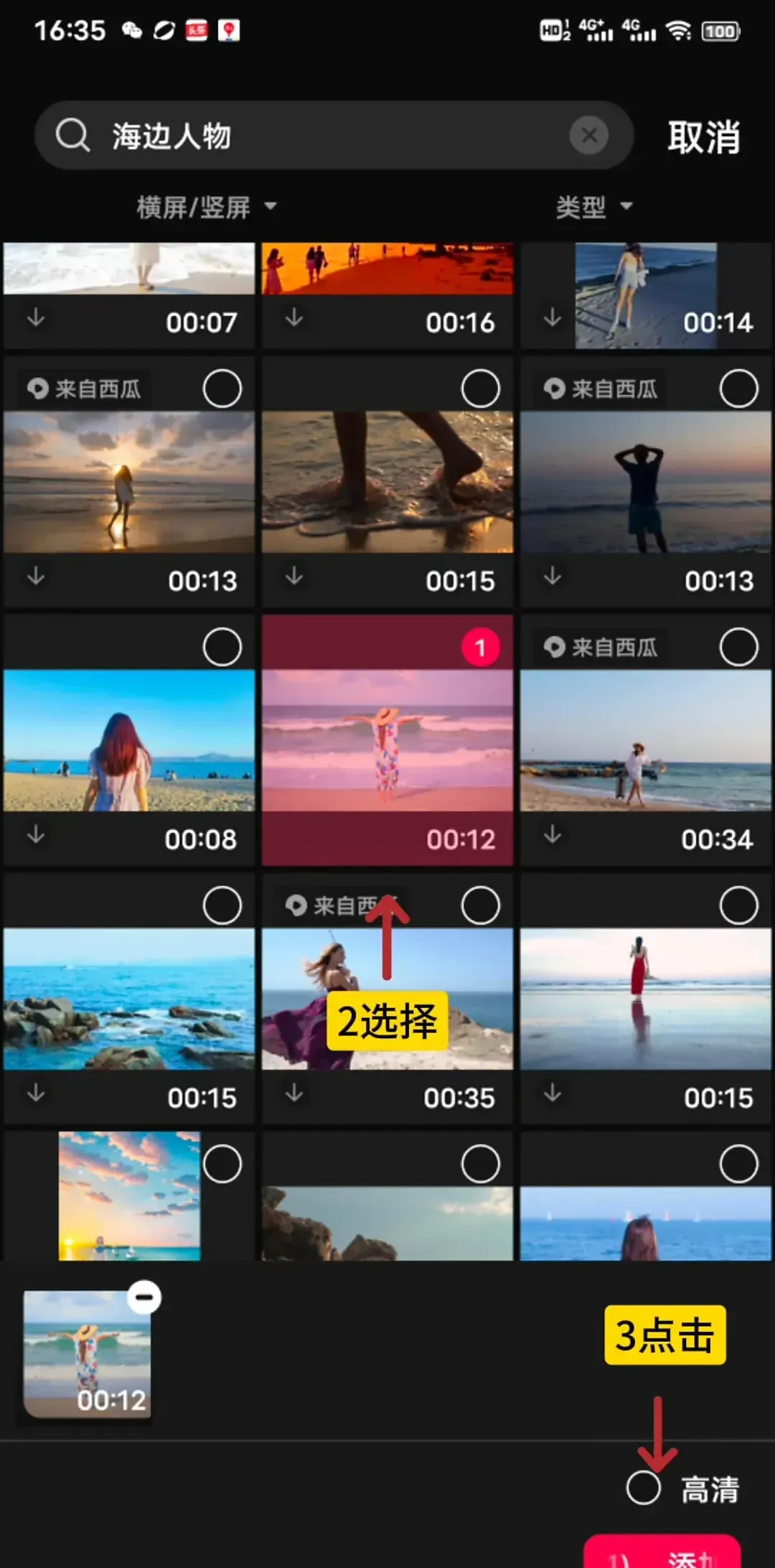Viewport: 775px width, 1568px height.
Task: Open the 类型 type filter dropdown
Action: pyautogui.click(x=593, y=207)
